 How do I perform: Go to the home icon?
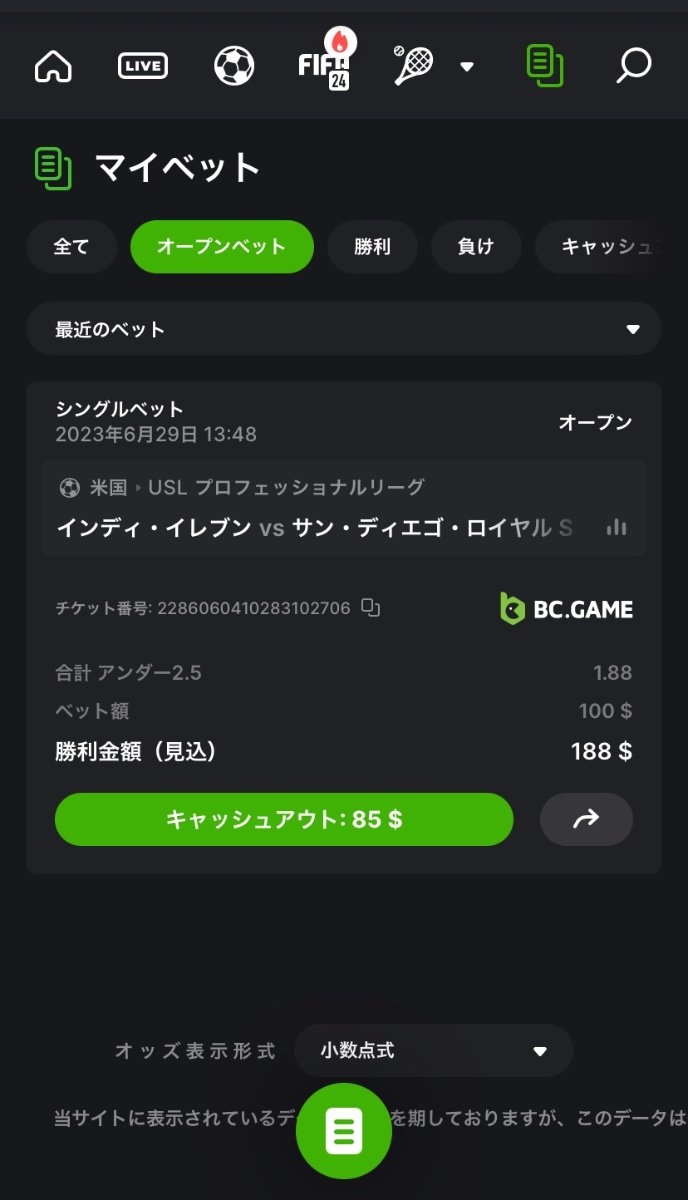[53, 66]
